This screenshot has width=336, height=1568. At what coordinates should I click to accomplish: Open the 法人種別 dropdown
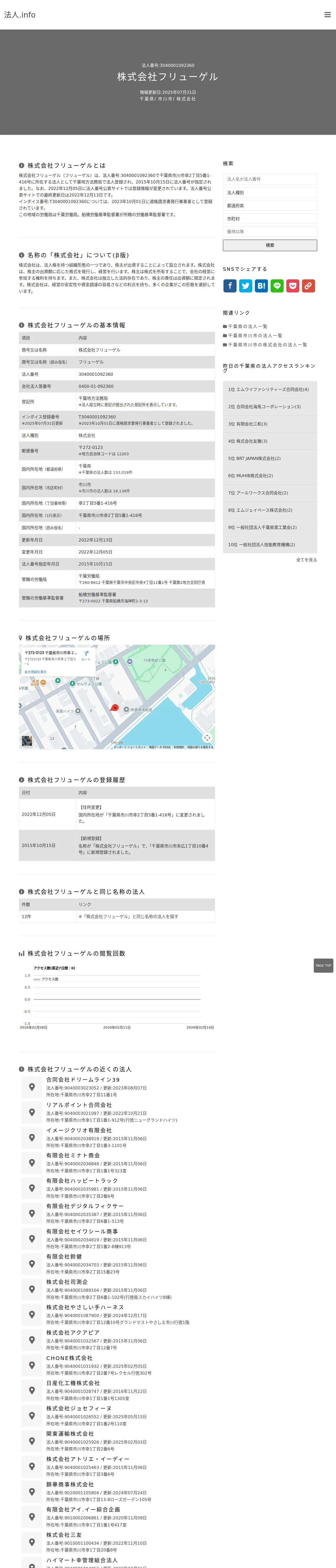(270, 192)
